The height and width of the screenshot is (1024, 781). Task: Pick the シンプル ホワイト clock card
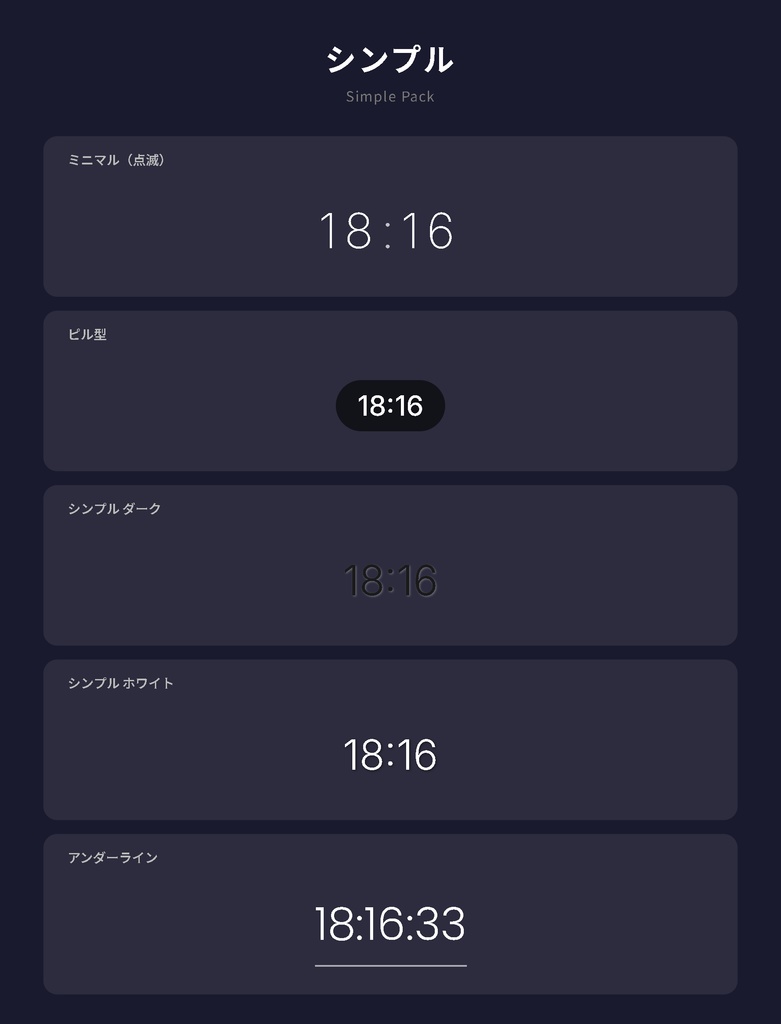[x=390, y=740]
